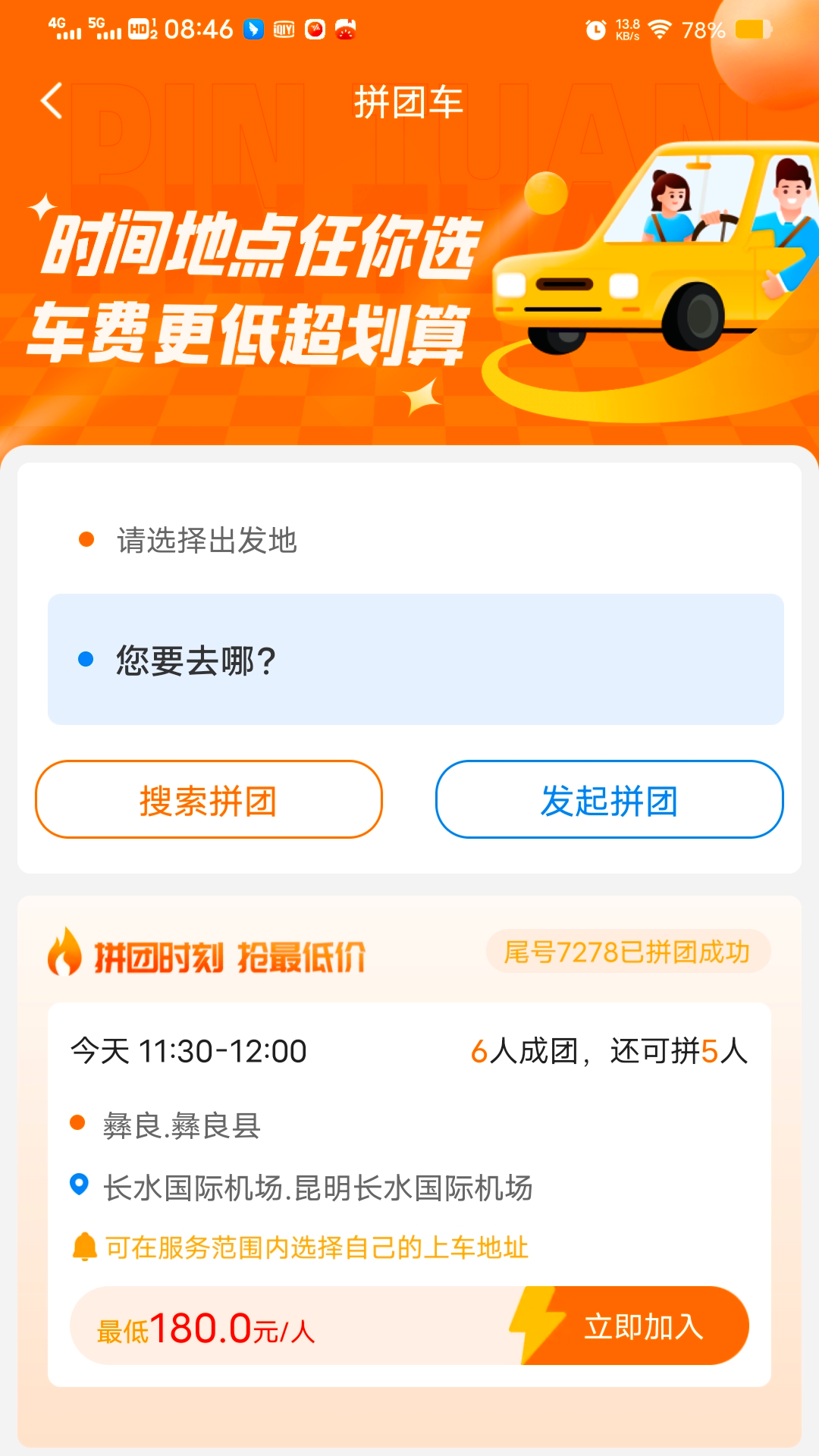Click 搜索拼团 to search groups
This screenshot has height=1456, width=819.
pos(208,799)
